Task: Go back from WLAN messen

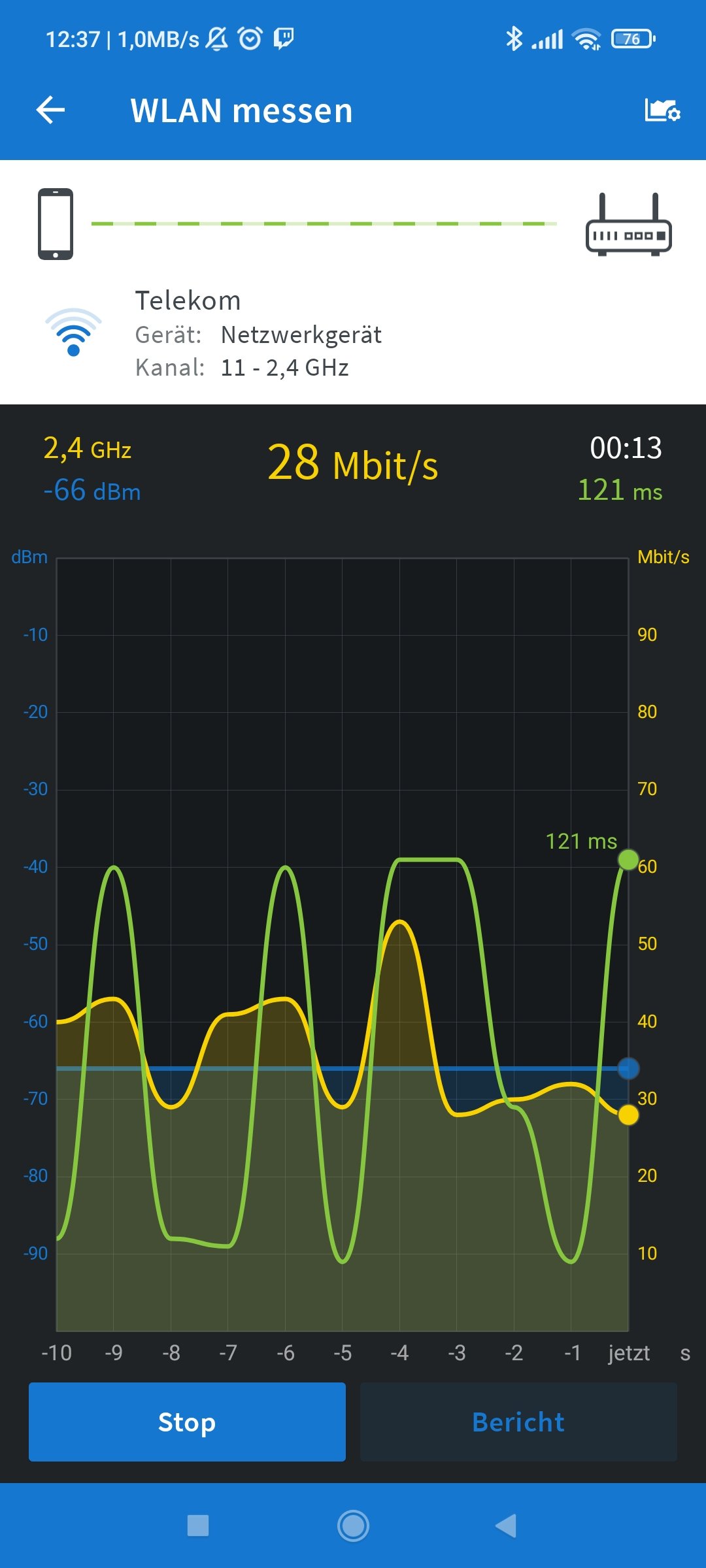Action: pyautogui.click(x=51, y=110)
